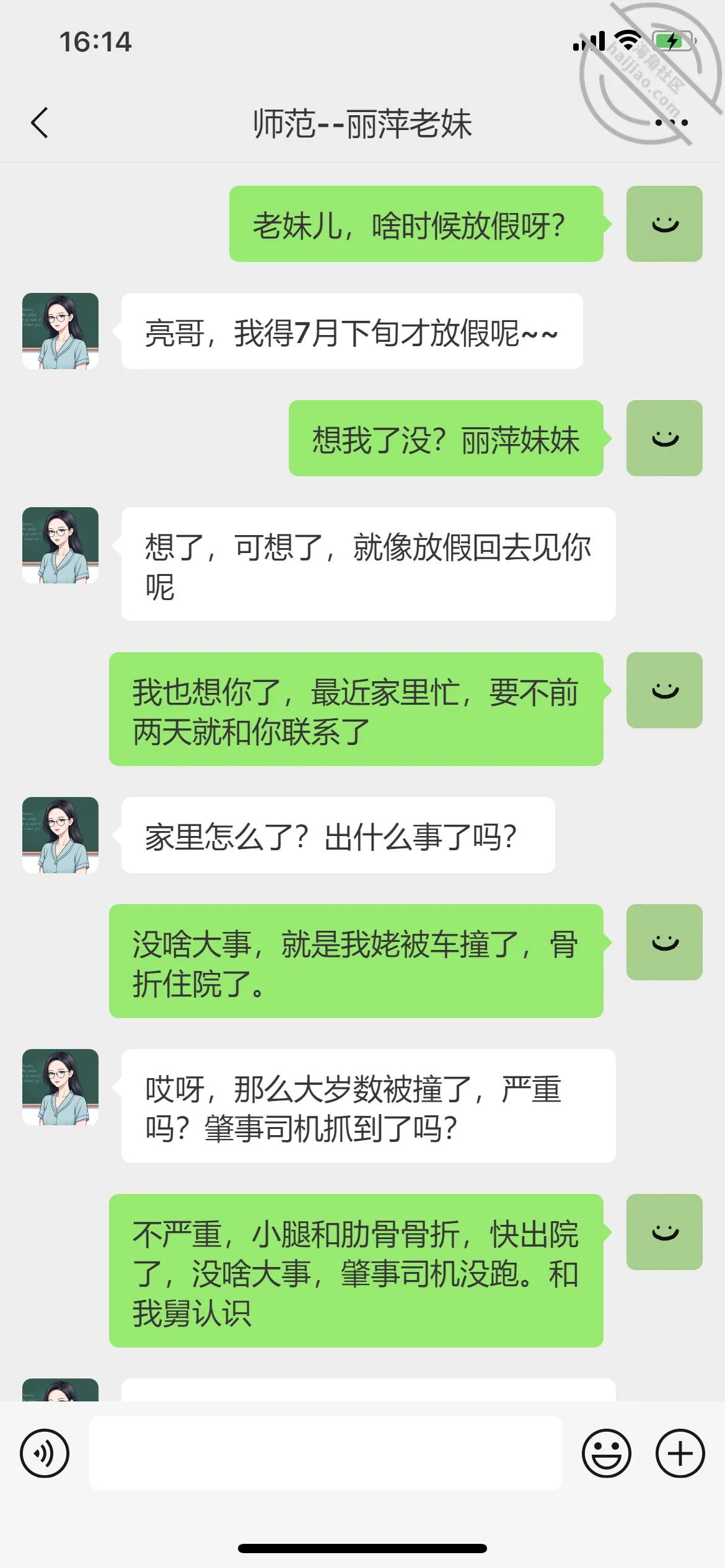Open 丽萍's avatar beside 亮哥 7月下旬 message
725x1568 pixels.
coord(60,331)
